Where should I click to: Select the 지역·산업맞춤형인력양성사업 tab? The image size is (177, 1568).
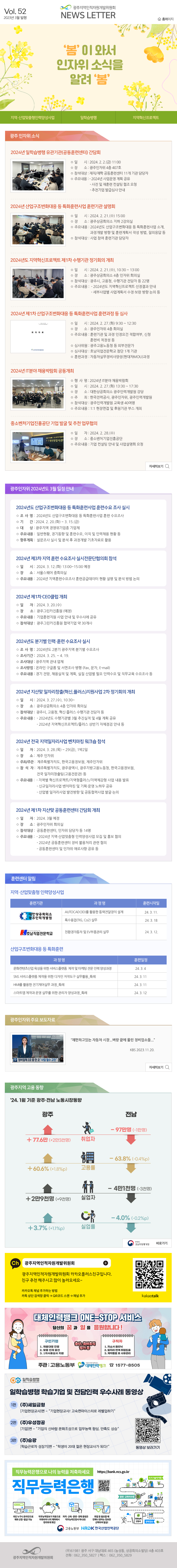point(32,117)
